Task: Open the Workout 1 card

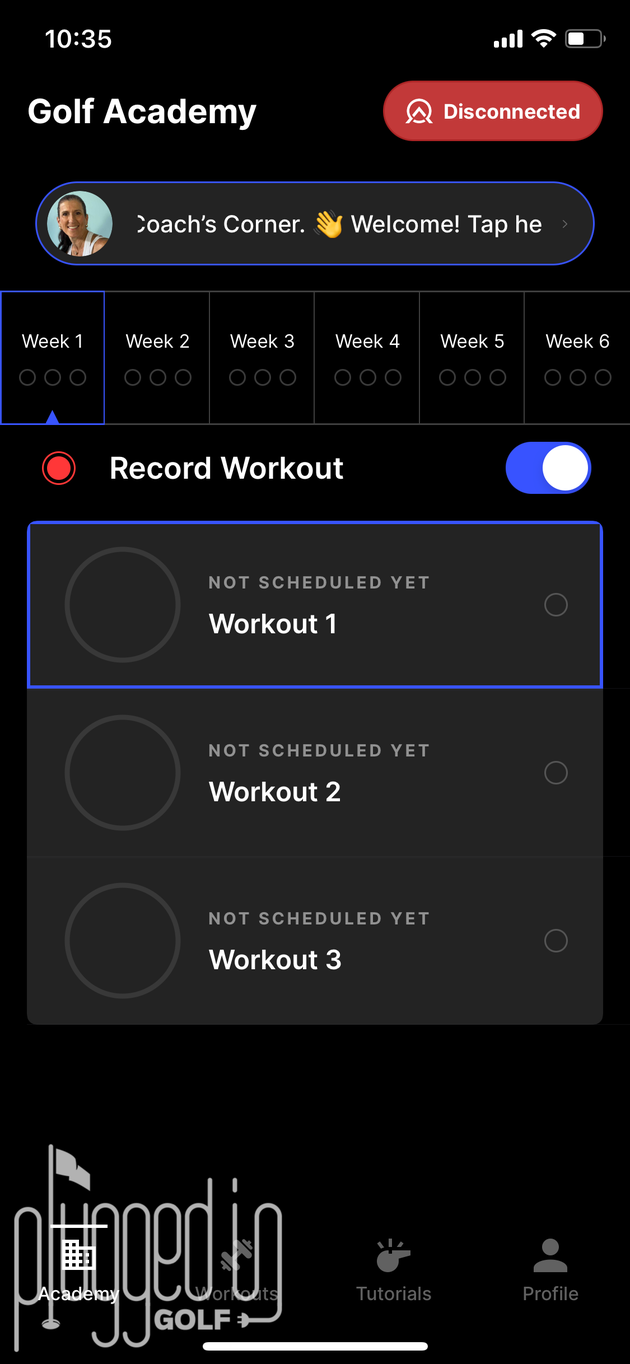Action: coord(315,605)
